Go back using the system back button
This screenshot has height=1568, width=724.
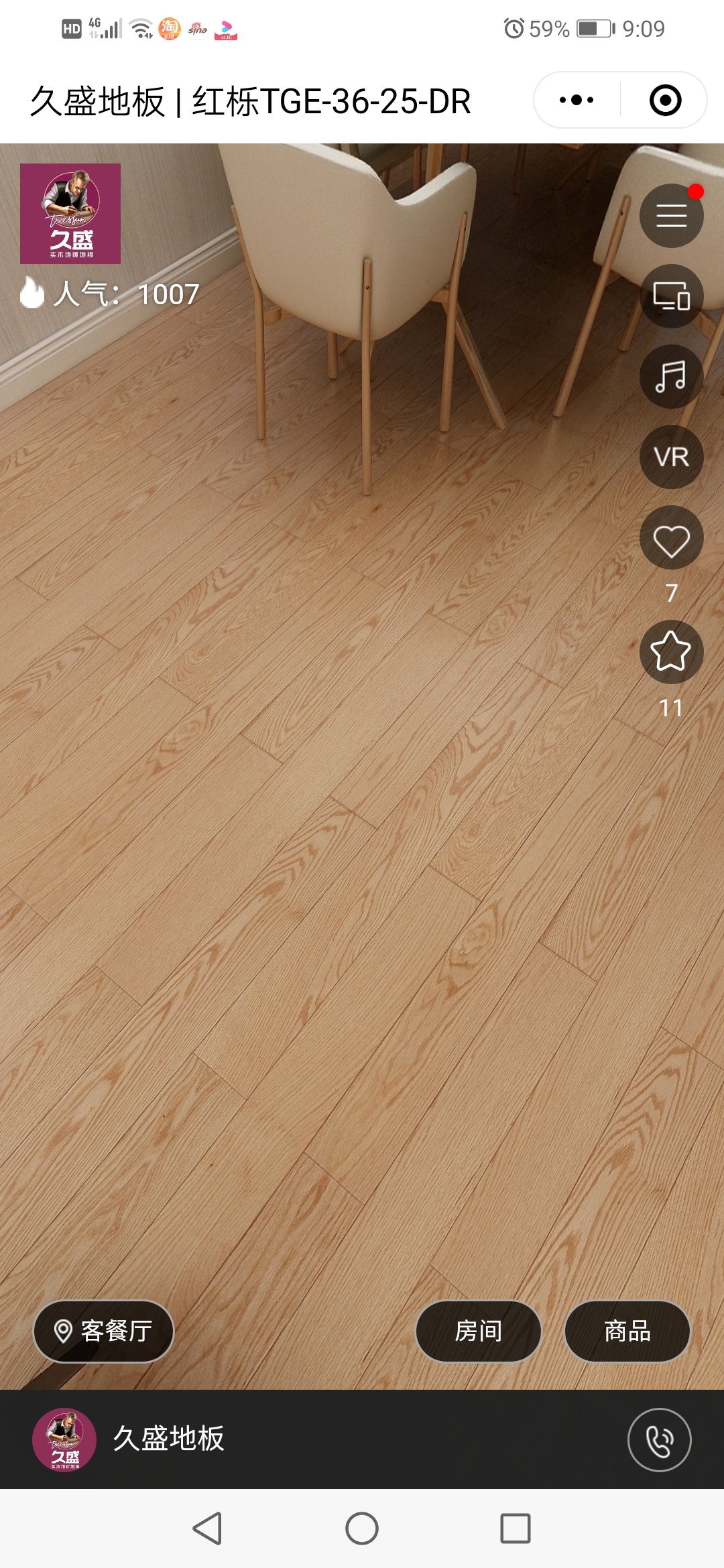pos(207,1528)
